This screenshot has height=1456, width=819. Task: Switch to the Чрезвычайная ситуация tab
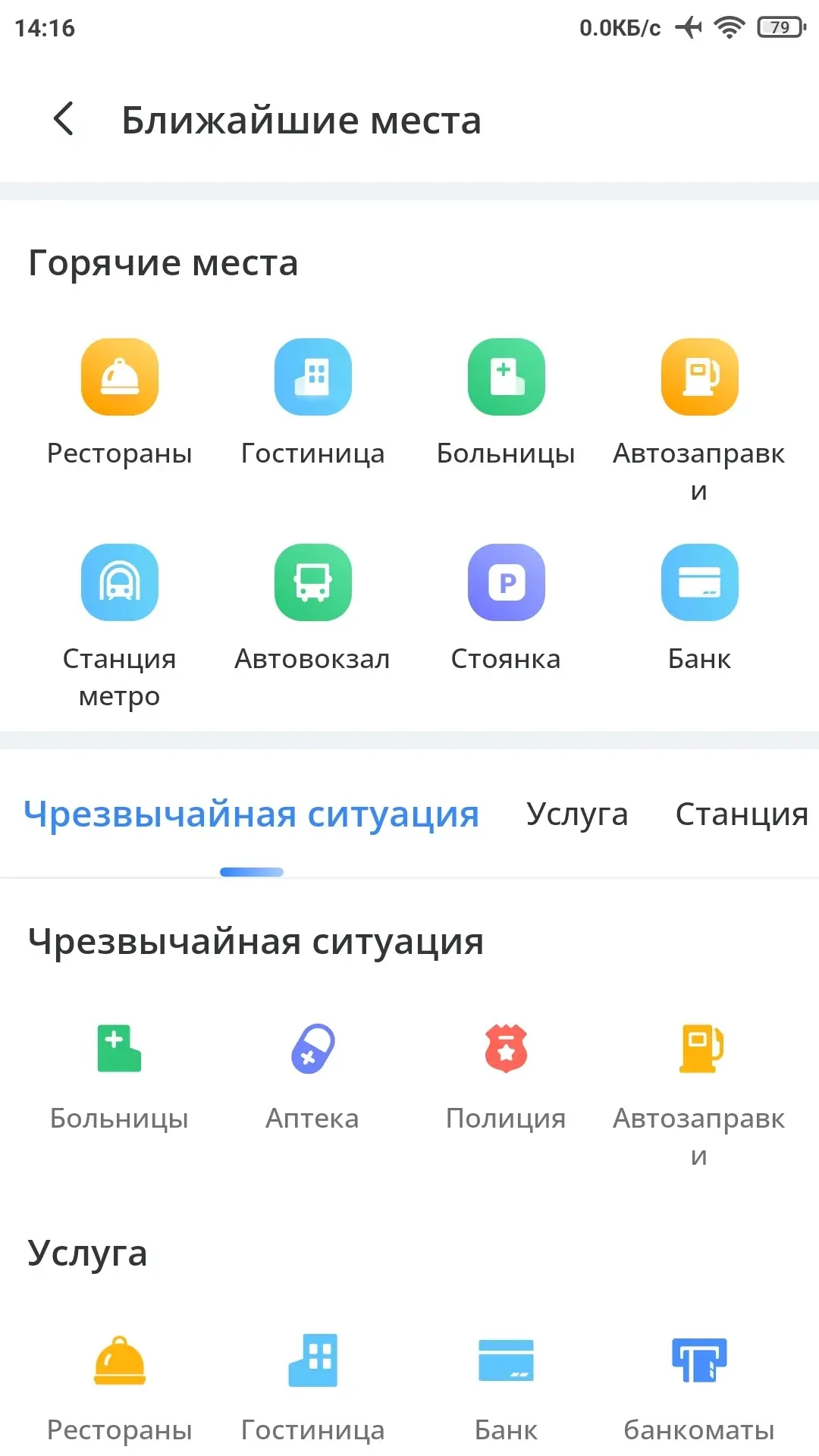[x=251, y=814]
